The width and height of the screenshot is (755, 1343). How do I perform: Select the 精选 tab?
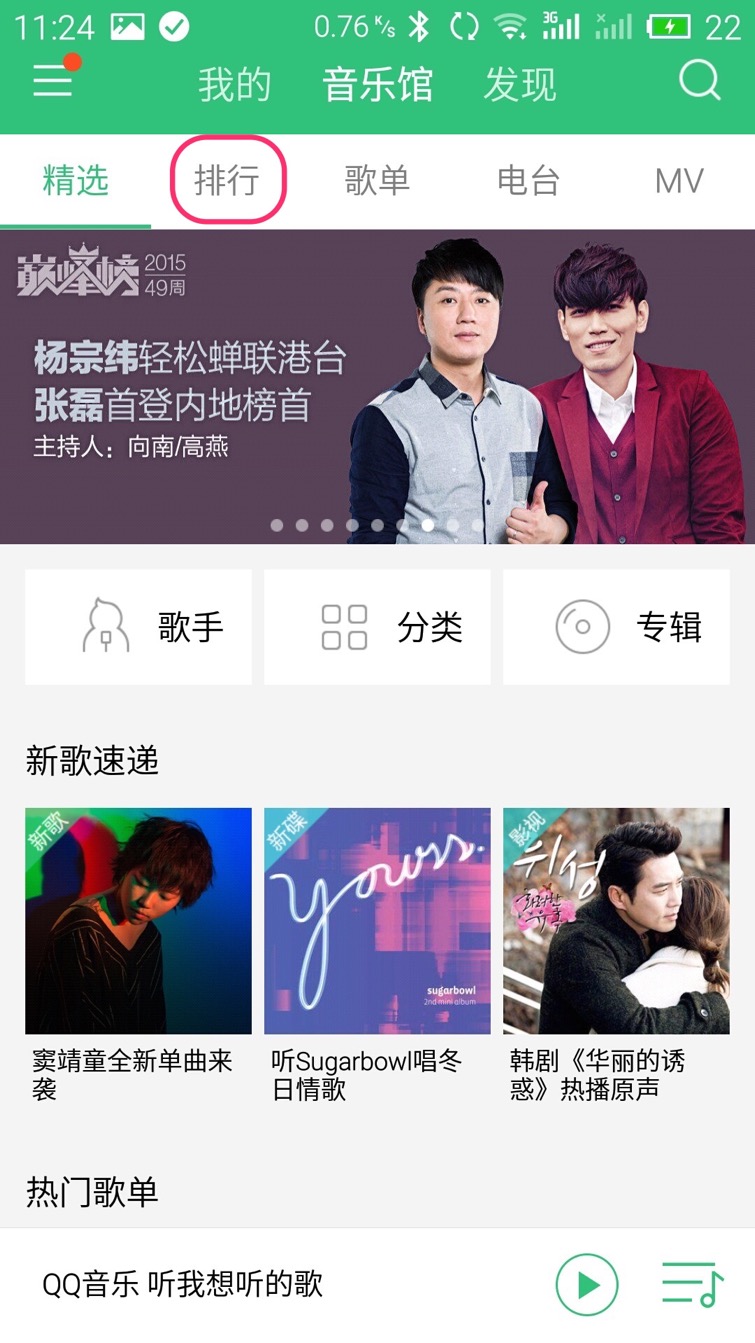pos(75,181)
